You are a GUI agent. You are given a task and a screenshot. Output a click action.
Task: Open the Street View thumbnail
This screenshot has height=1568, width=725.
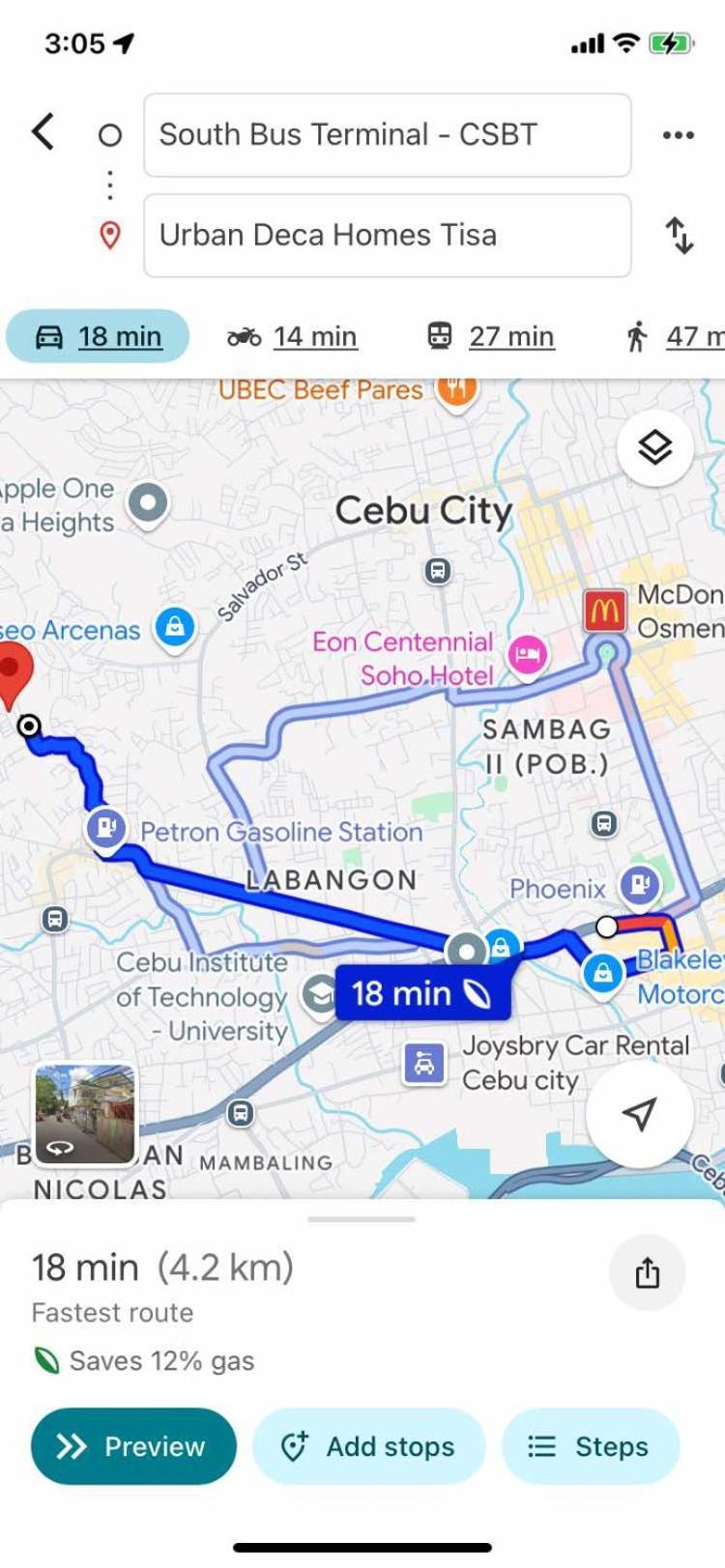tap(85, 1114)
